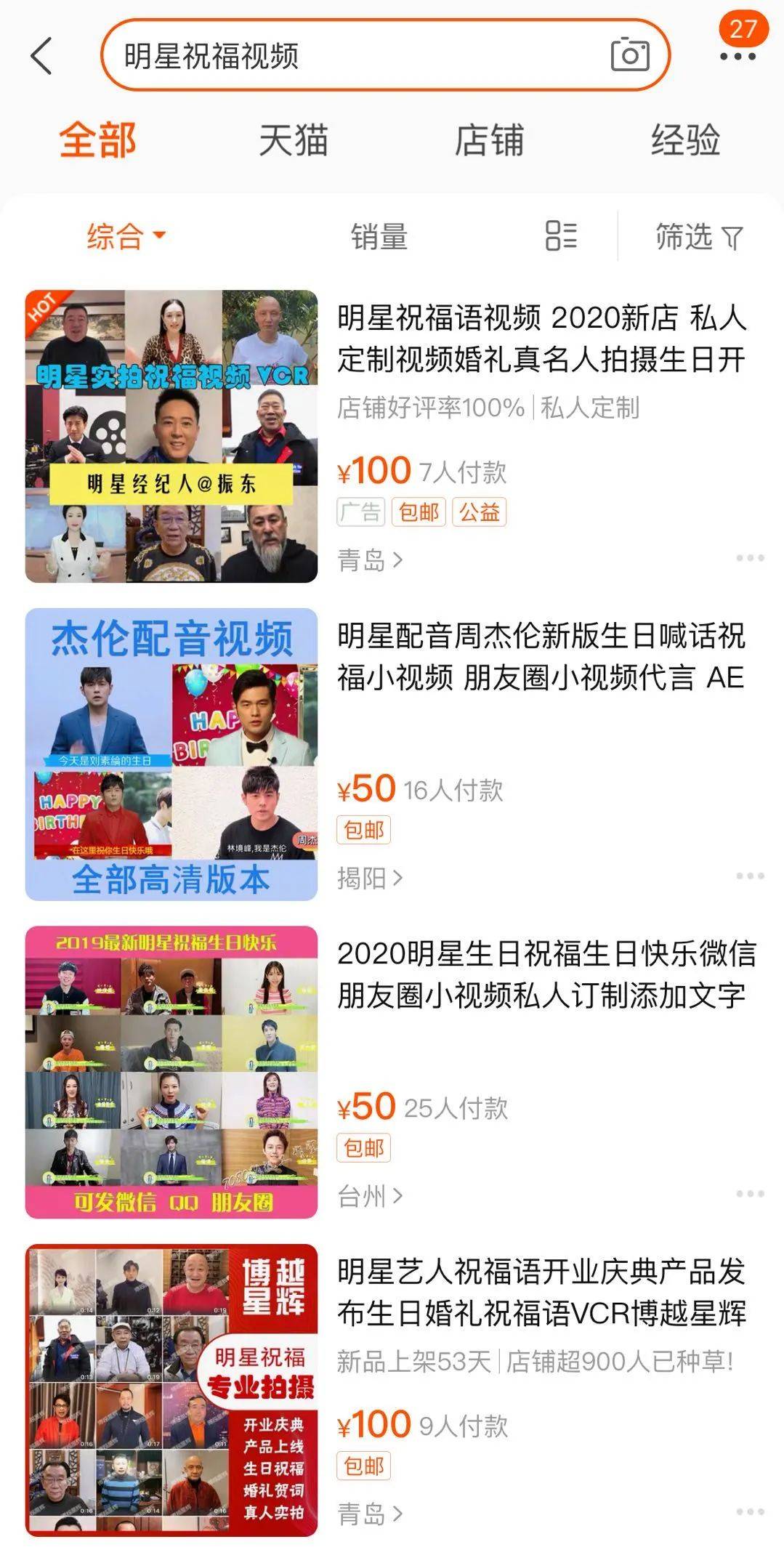
Task: Open more options for the 揭阳 listing
Action: (x=749, y=876)
